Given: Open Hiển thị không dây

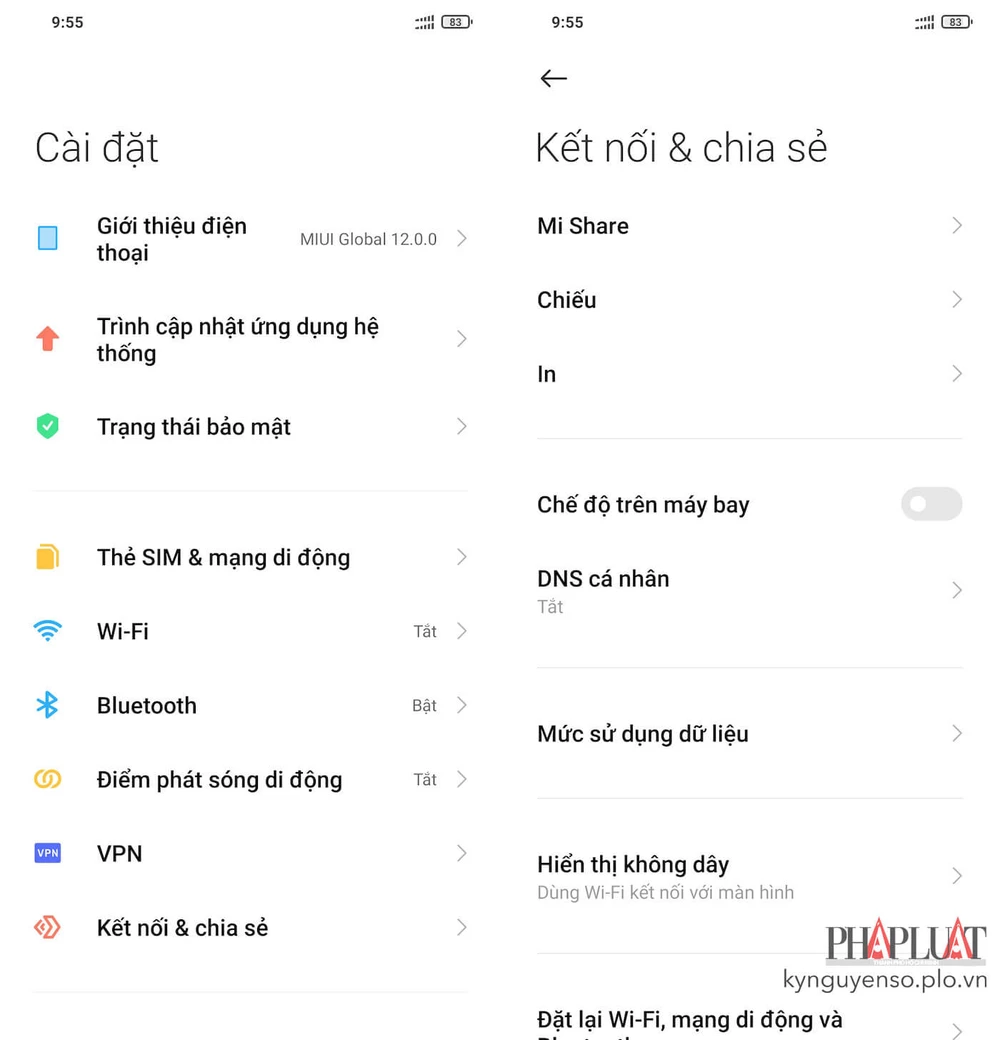Looking at the screenshot, I should tap(750, 876).
